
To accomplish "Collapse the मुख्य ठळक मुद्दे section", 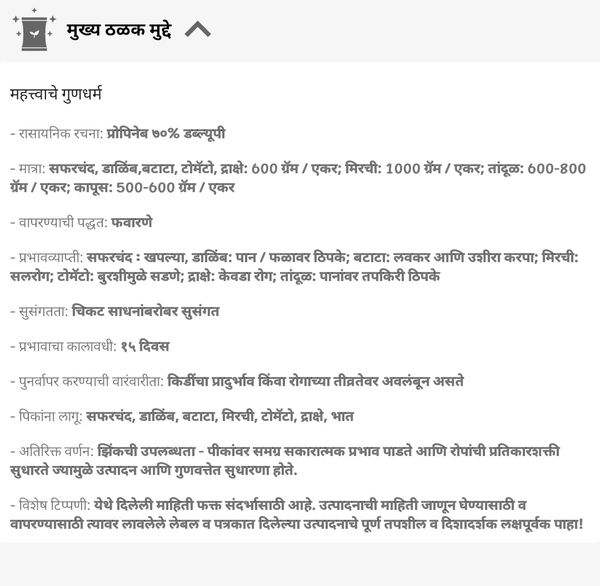I will [x=198, y=30].
